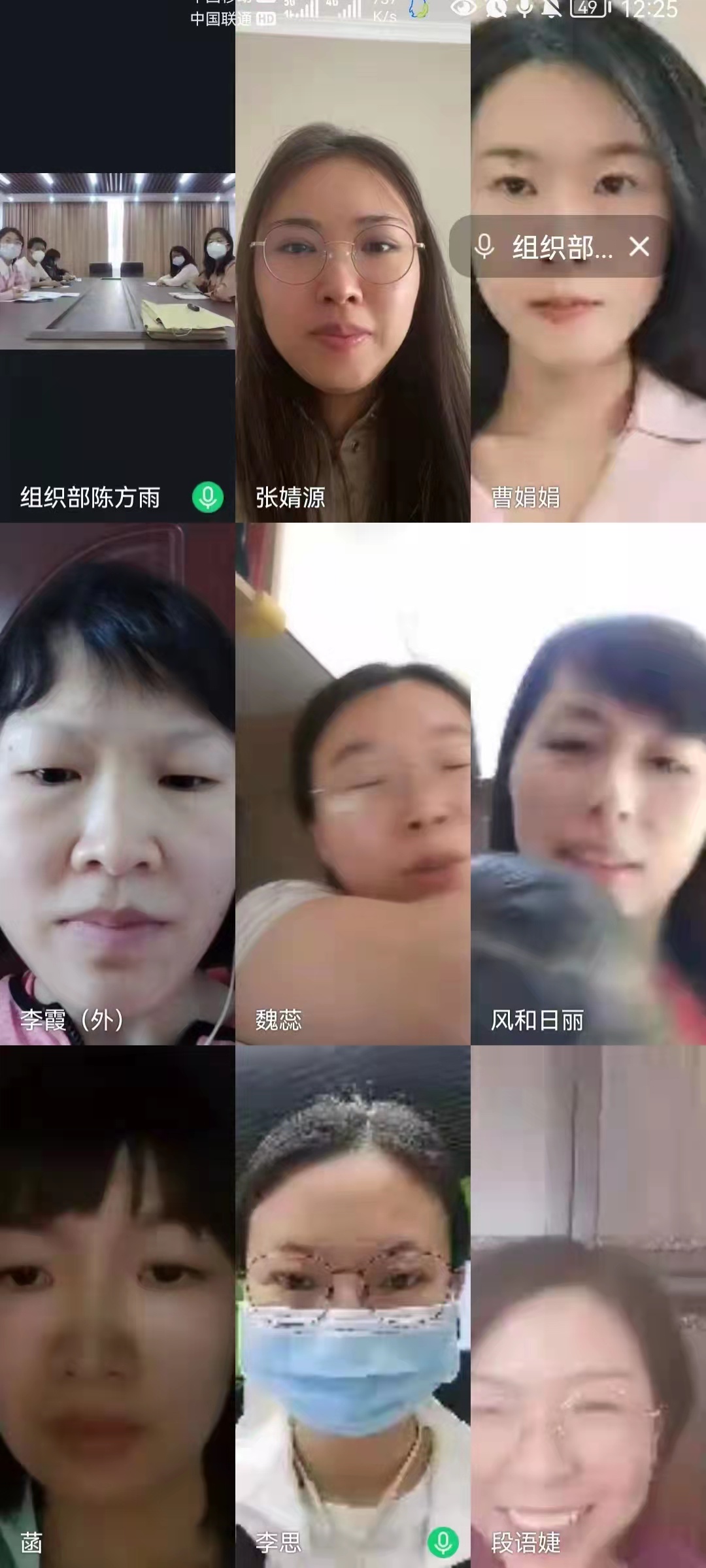Select 李霞（外）video tile
This screenshot has height=1568, width=706.
[x=118, y=784]
